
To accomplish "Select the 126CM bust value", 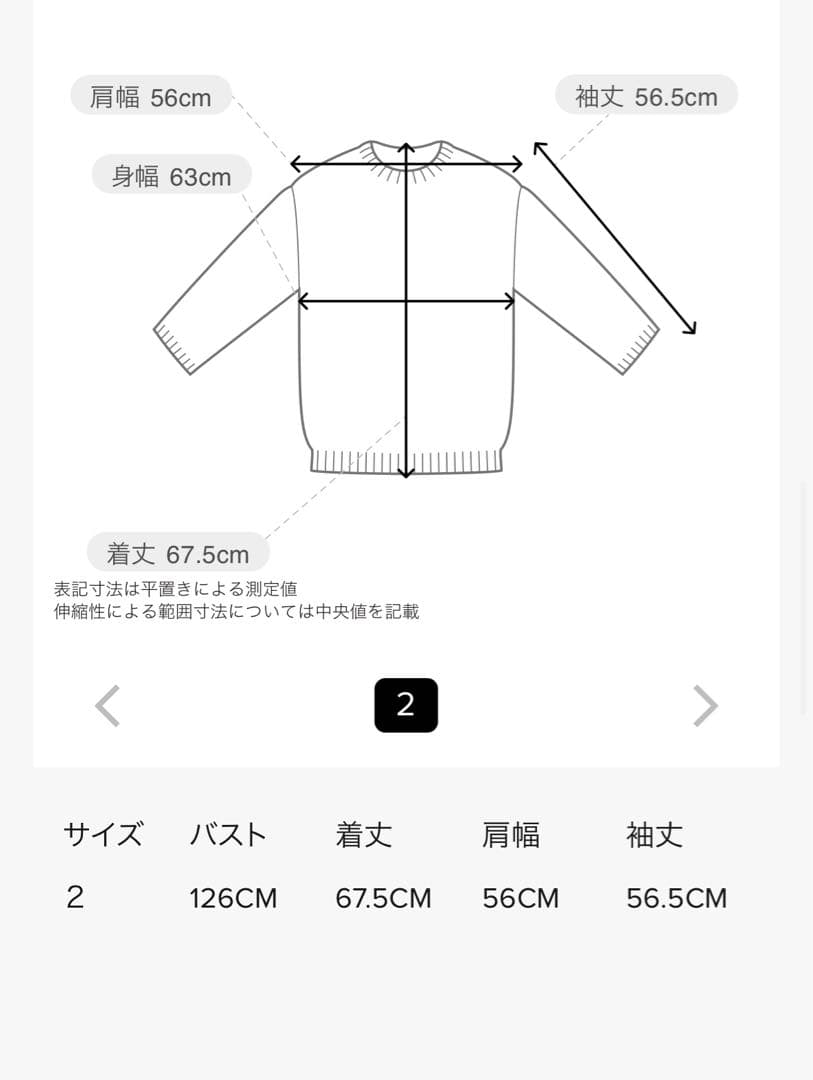I will tap(233, 897).
